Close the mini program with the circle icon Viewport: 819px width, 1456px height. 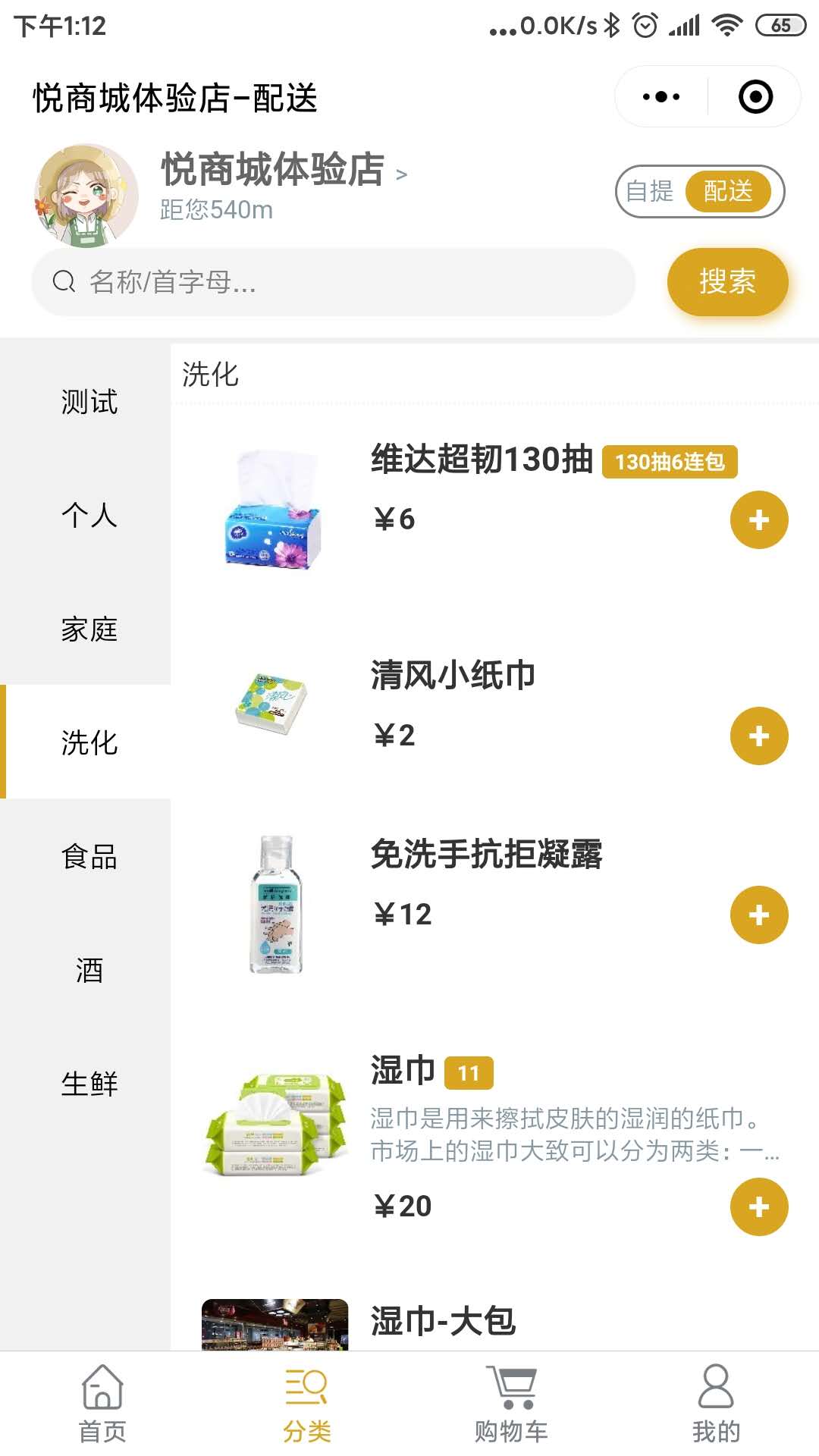(x=755, y=97)
